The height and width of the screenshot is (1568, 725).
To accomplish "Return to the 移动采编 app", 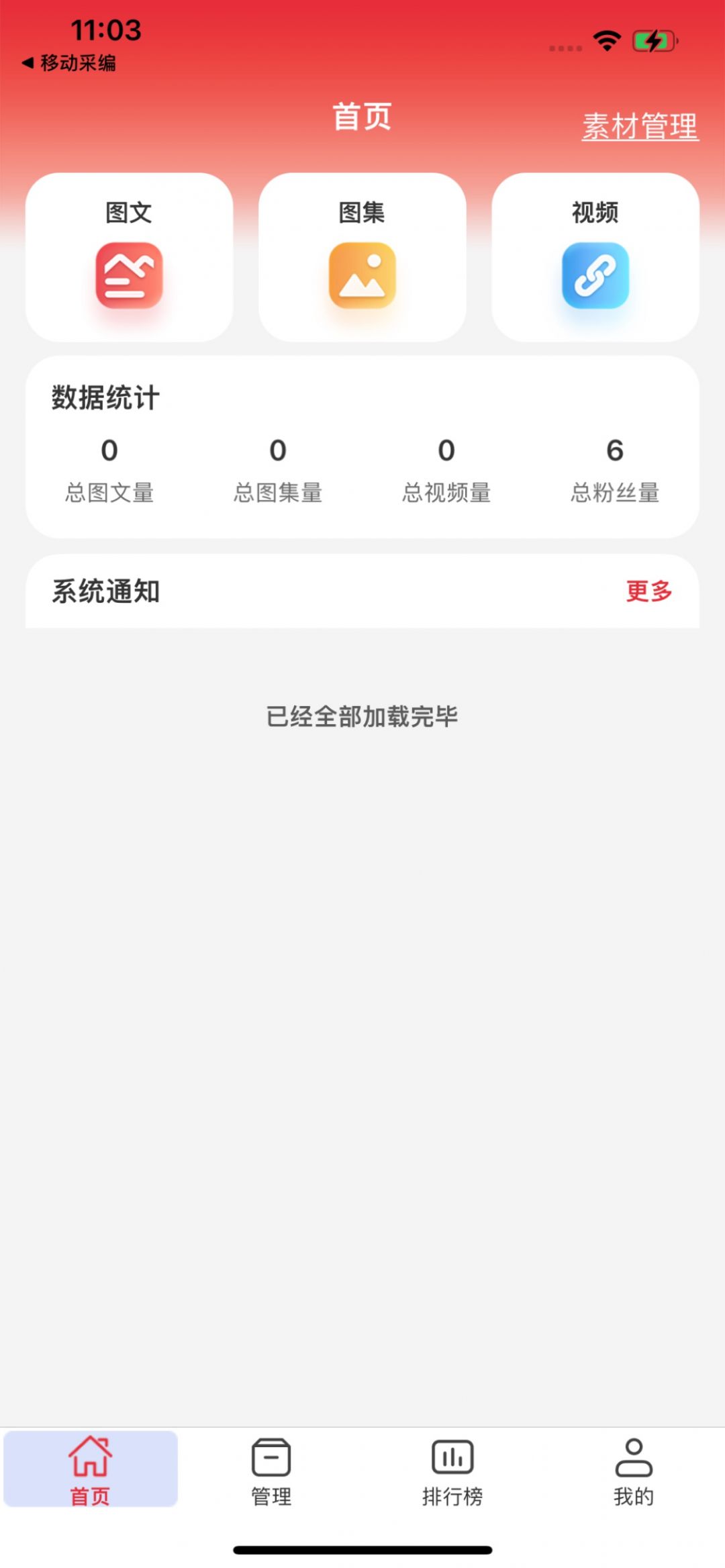I will pos(69,63).
